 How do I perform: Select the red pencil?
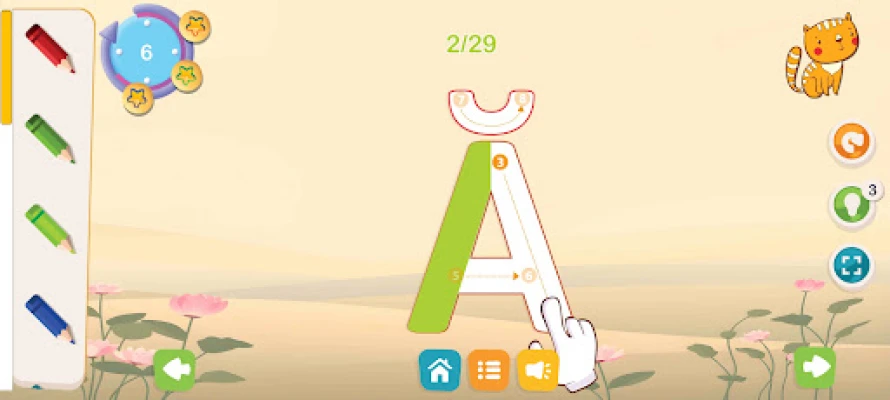[x=50, y=48]
